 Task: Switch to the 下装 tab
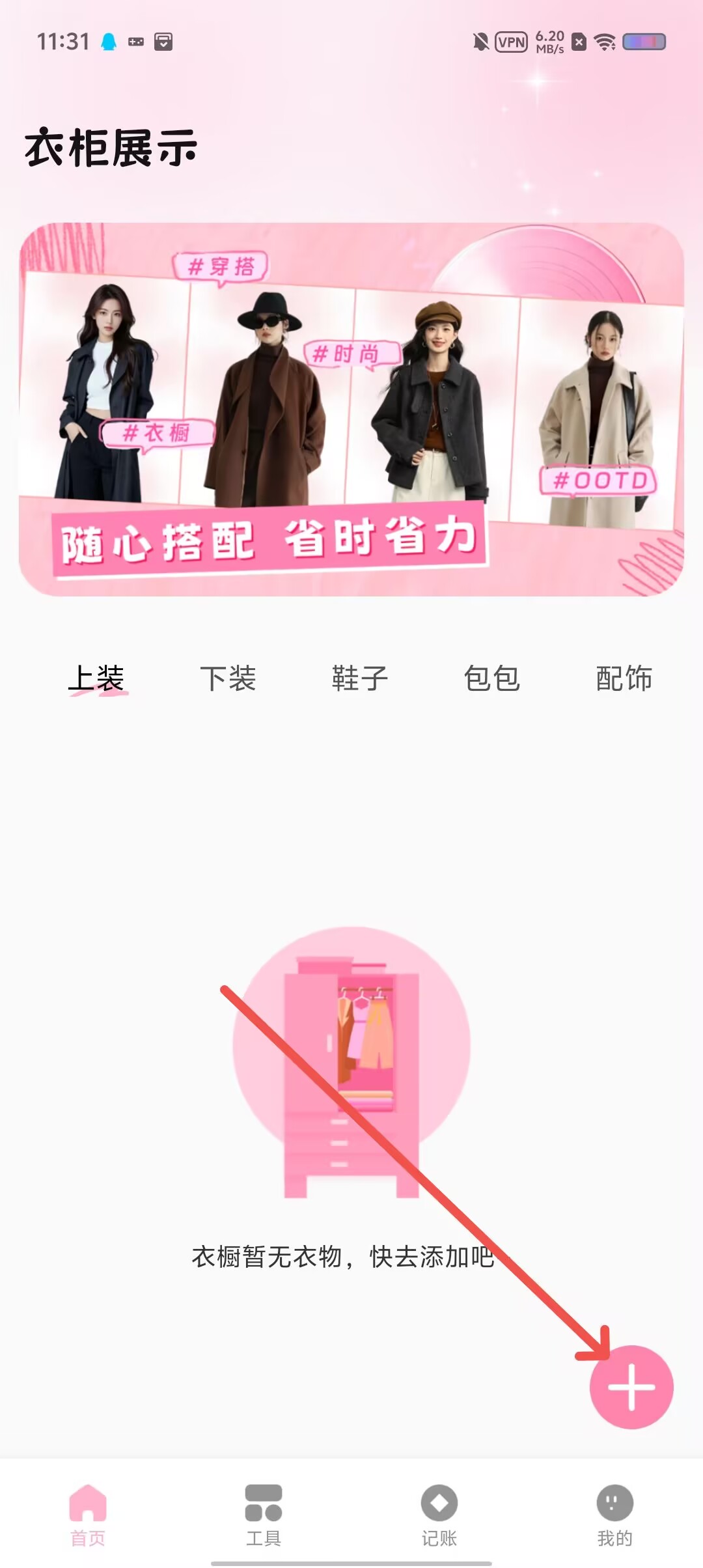pyautogui.click(x=228, y=679)
